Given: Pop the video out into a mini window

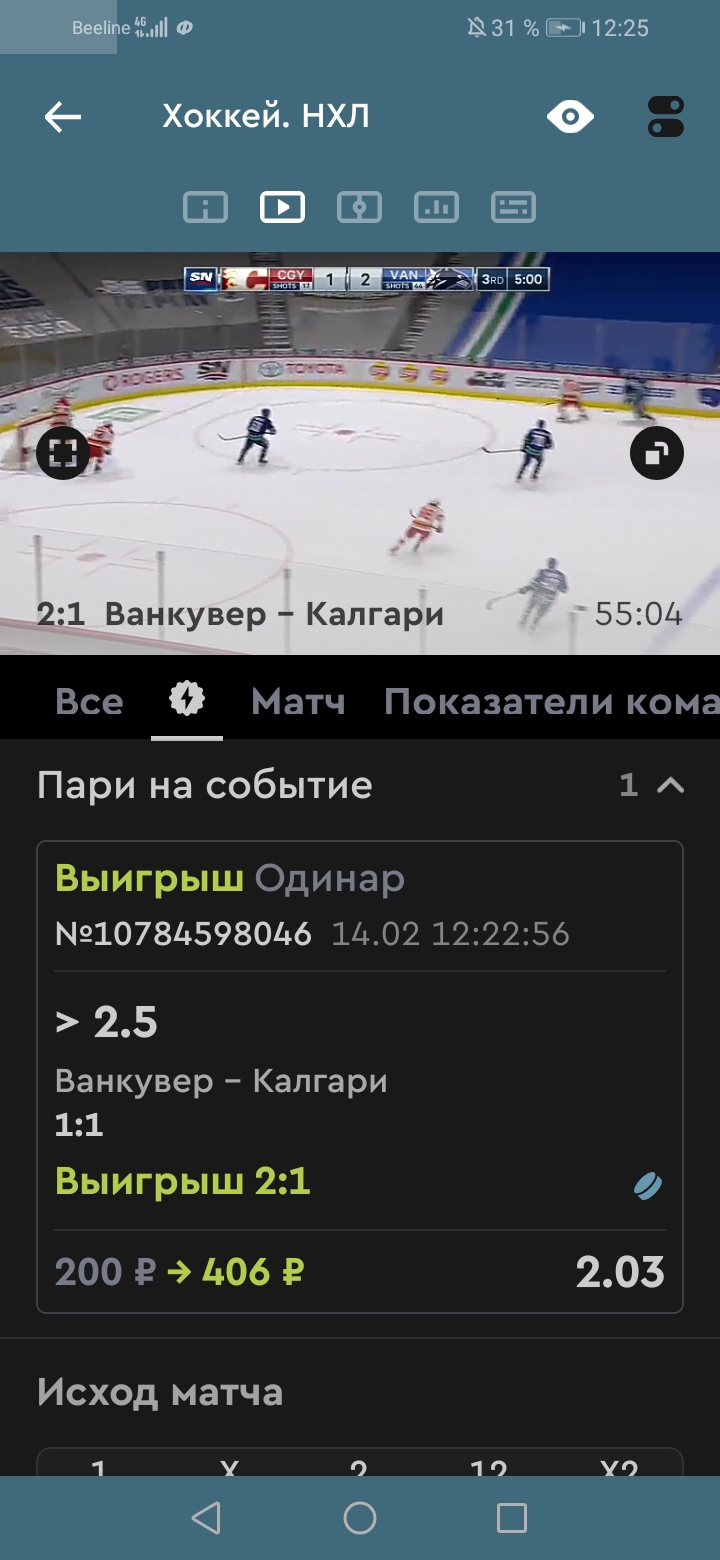Looking at the screenshot, I should pyautogui.click(x=657, y=453).
